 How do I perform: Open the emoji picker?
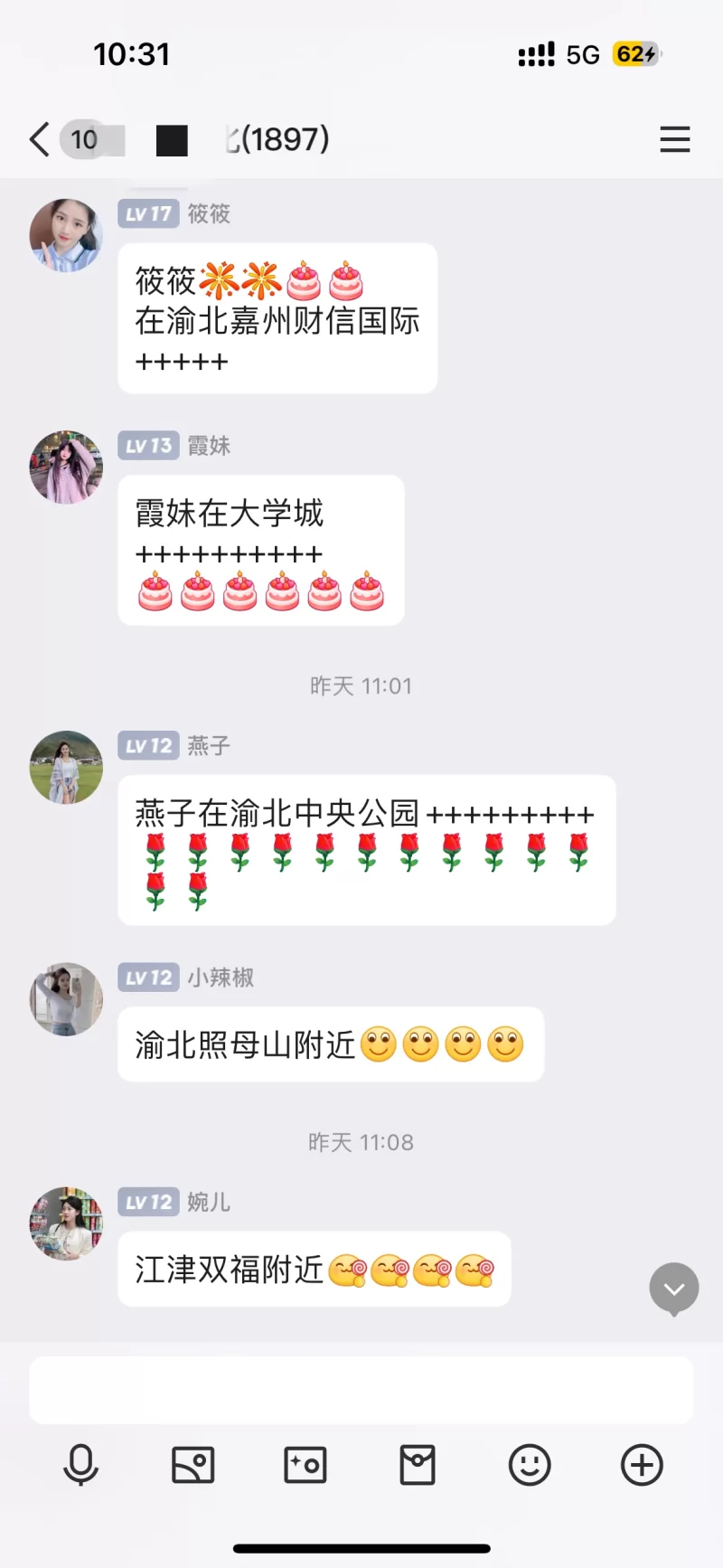[x=530, y=1465]
